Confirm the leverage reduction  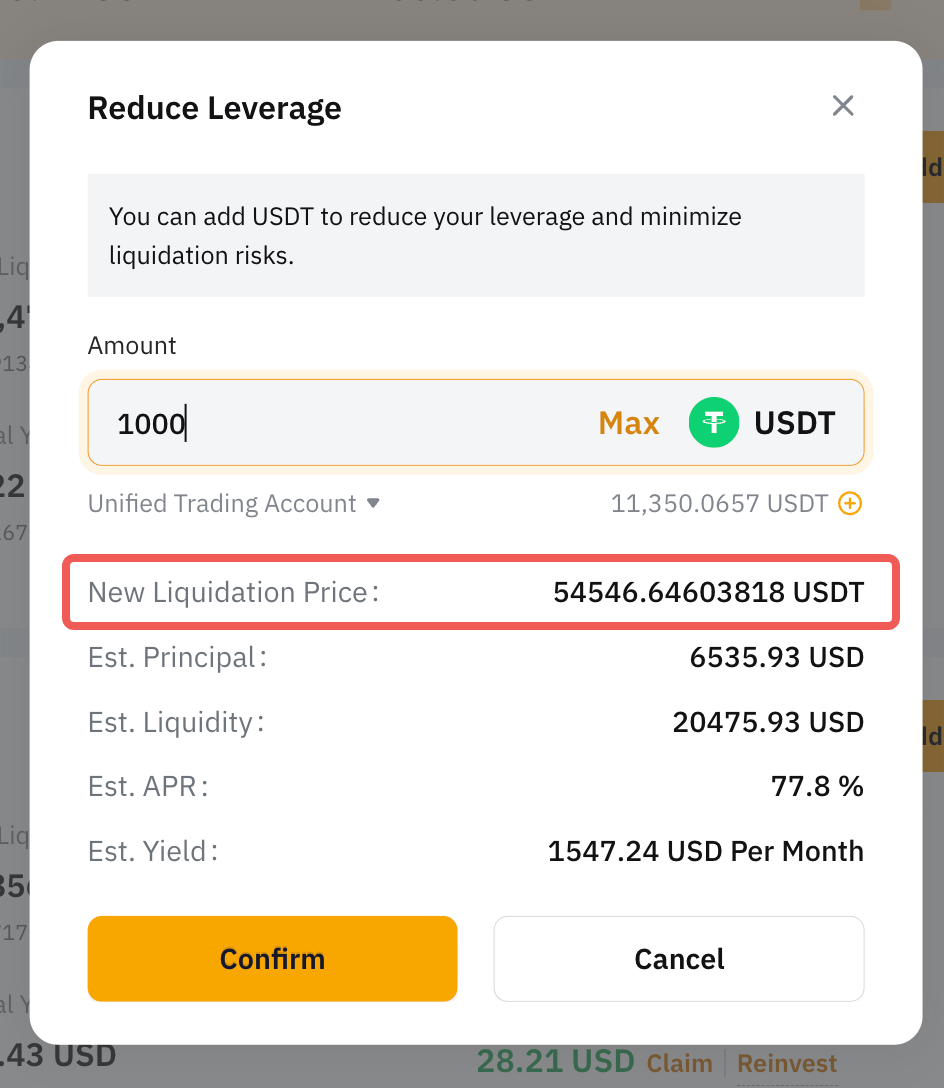(x=272, y=959)
